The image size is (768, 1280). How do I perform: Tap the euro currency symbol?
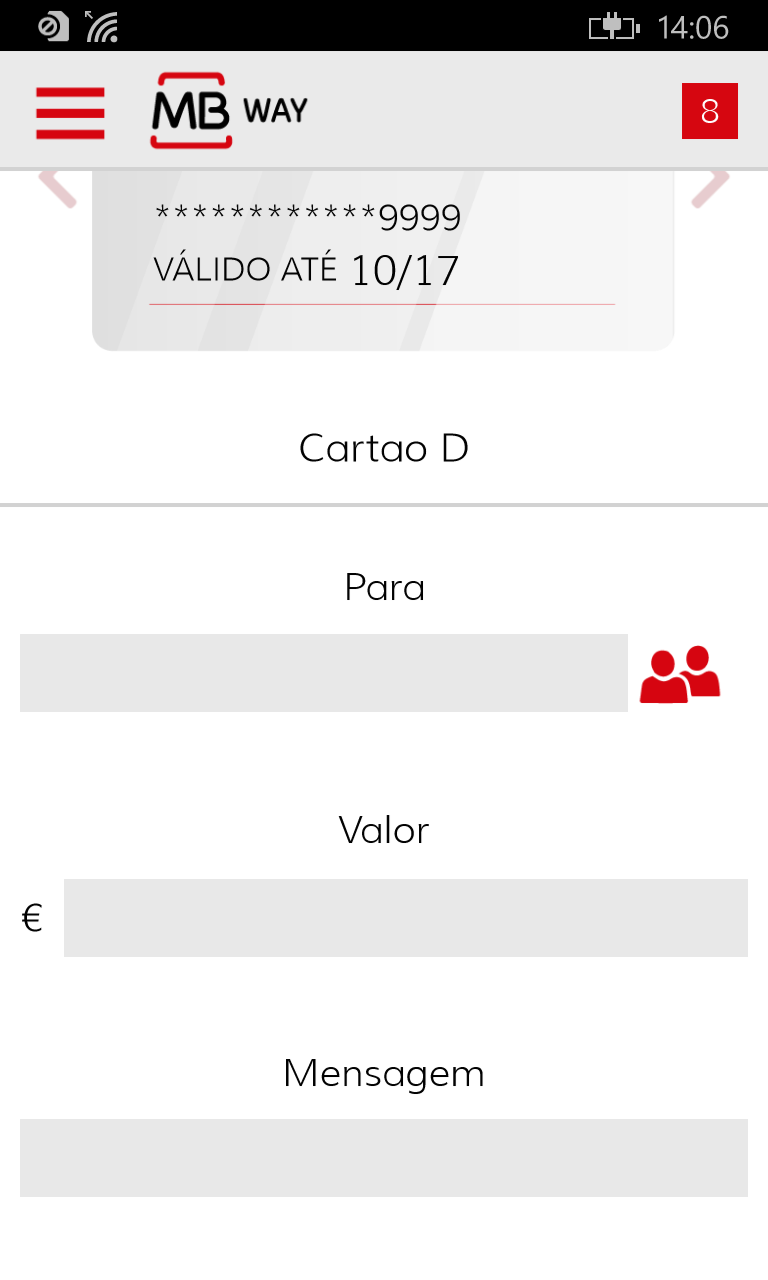[x=31, y=916]
